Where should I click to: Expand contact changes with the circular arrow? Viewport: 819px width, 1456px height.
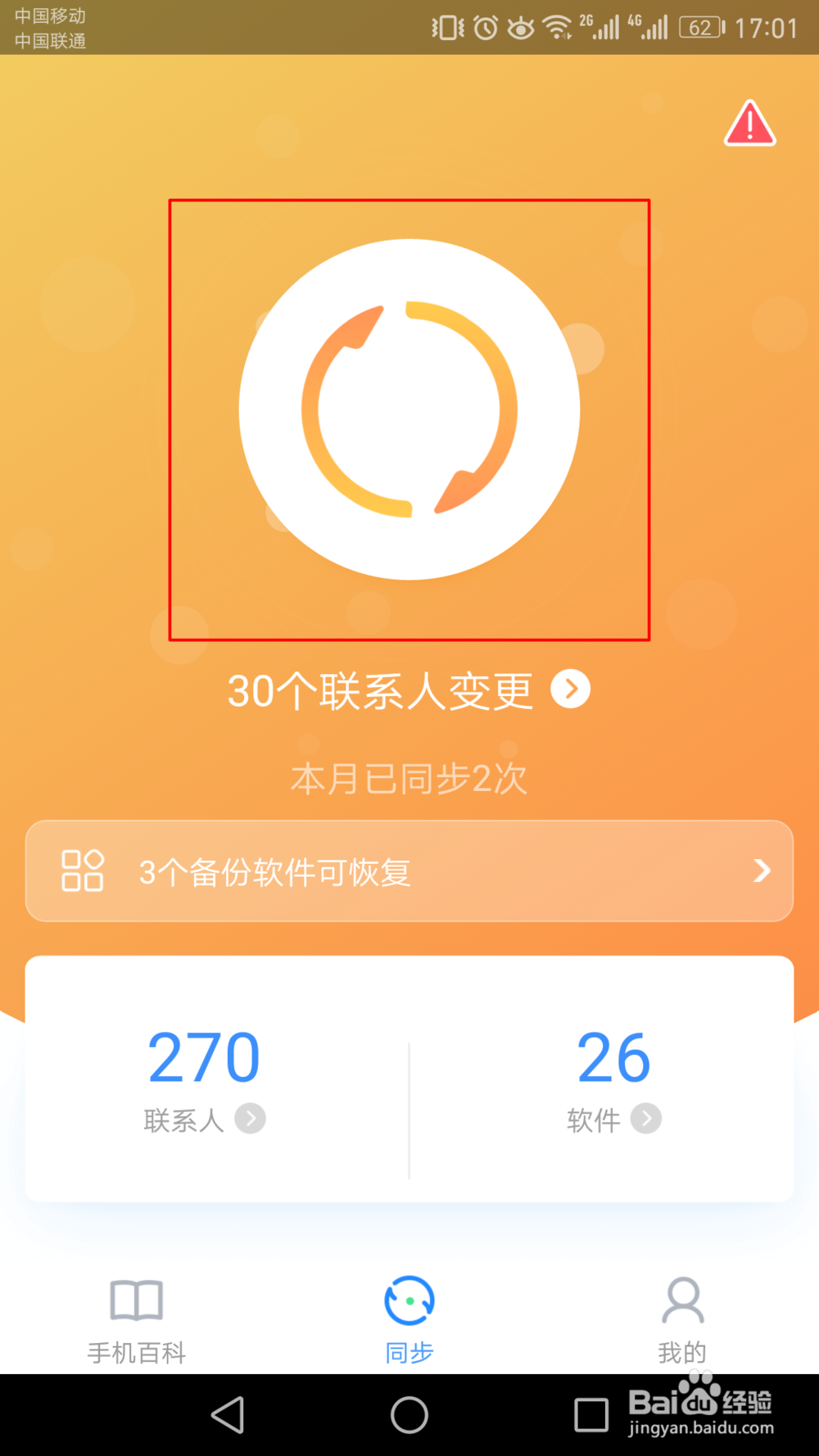[572, 690]
